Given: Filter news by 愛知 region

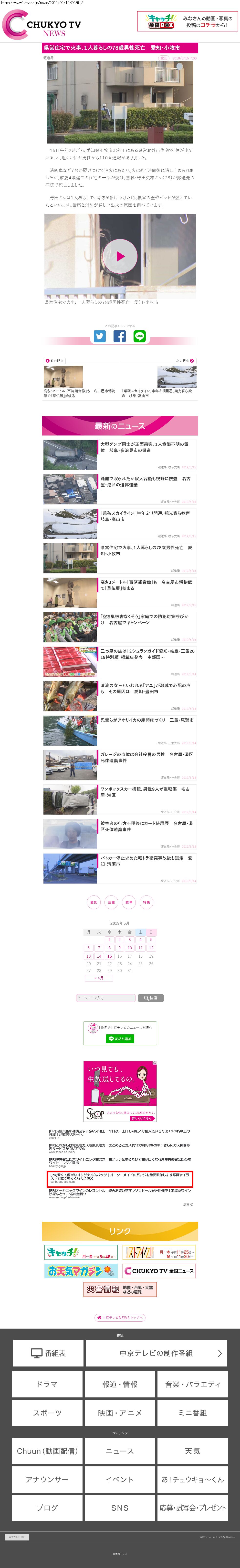Looking at the screenshot, I should [94, 902].
